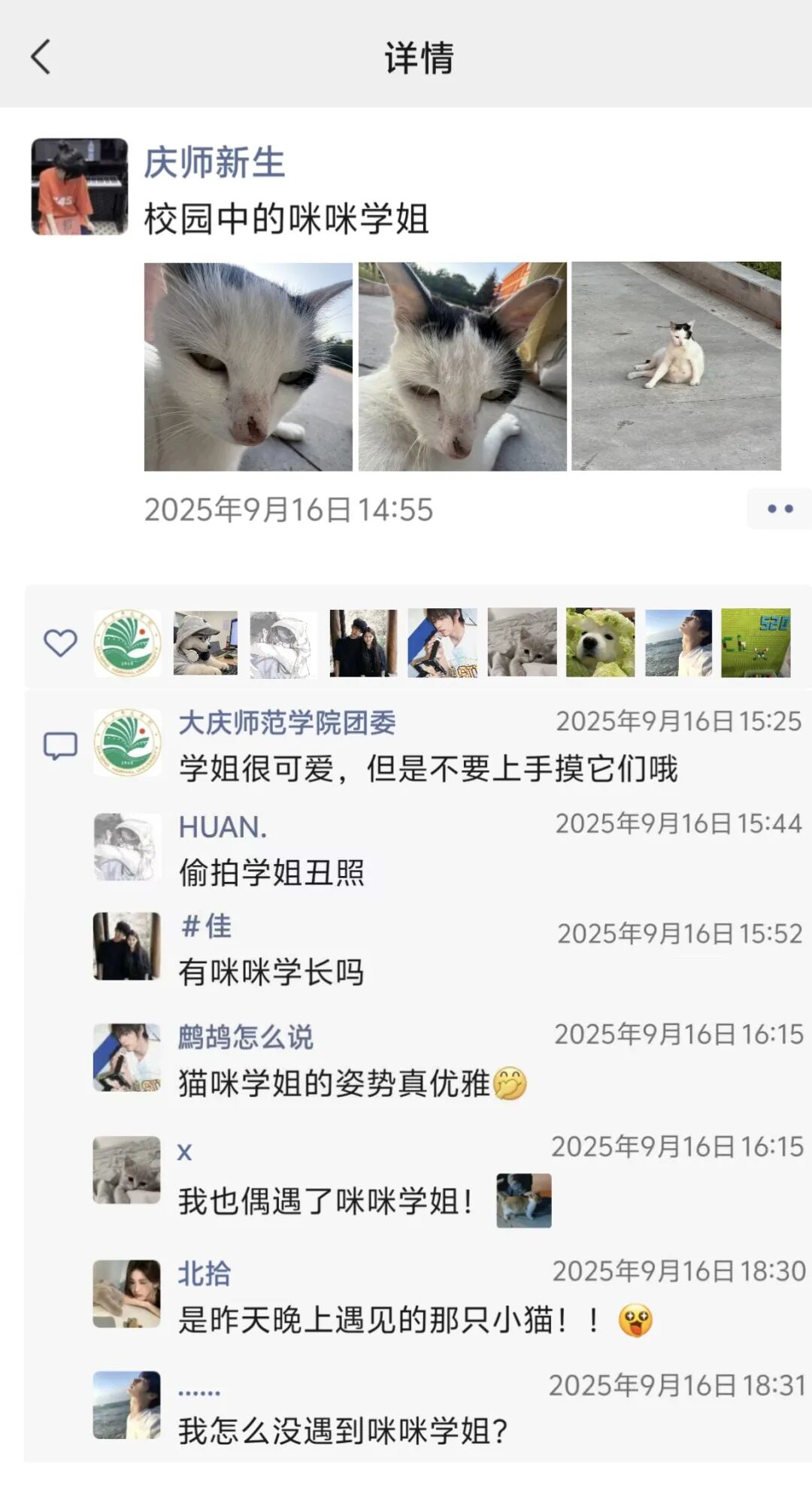Open 庆师新生's profile name link
812x1491 pixels.
(x=214, y=162)
